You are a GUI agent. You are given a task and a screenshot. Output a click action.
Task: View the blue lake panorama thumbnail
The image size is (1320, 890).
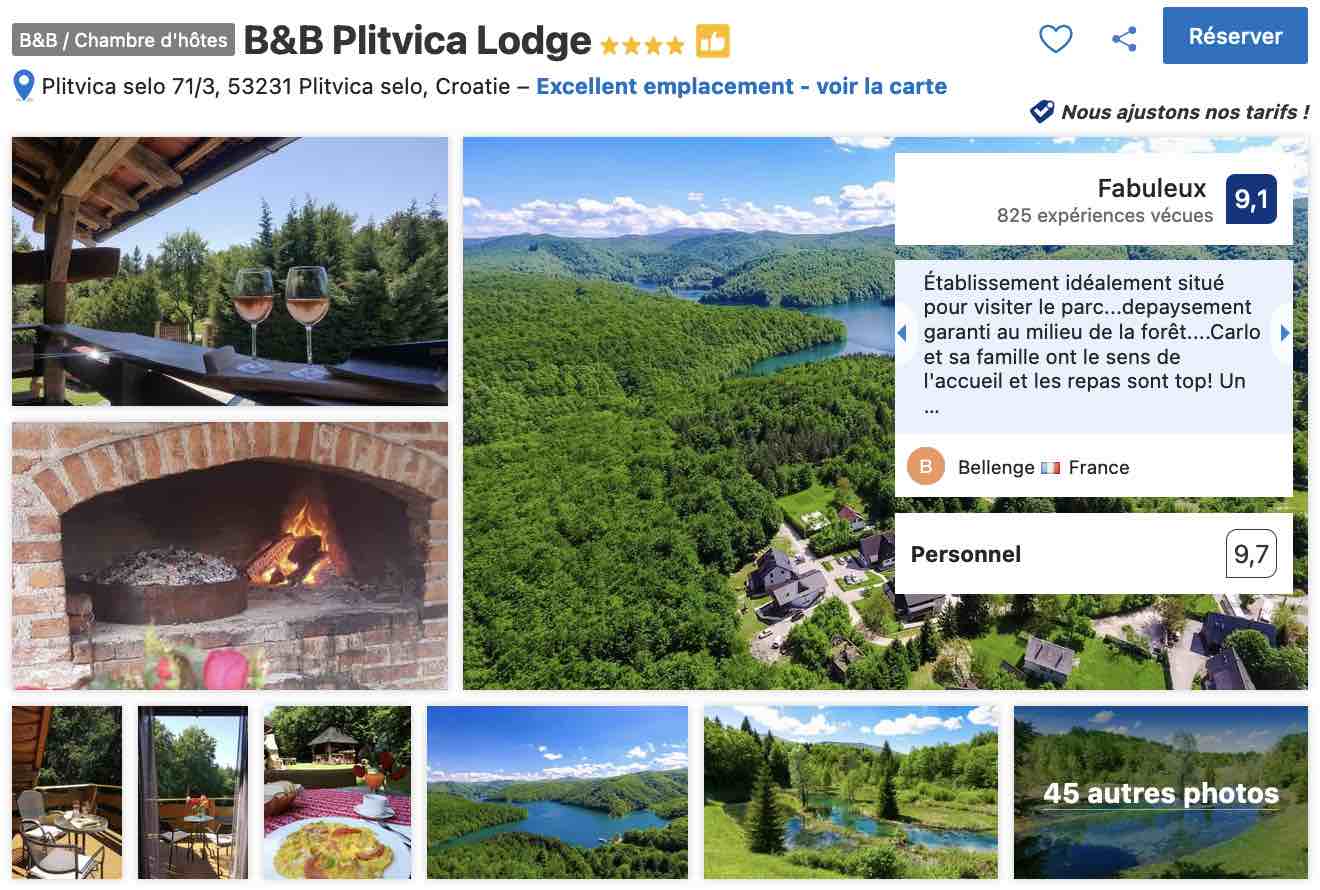[557, 792]
